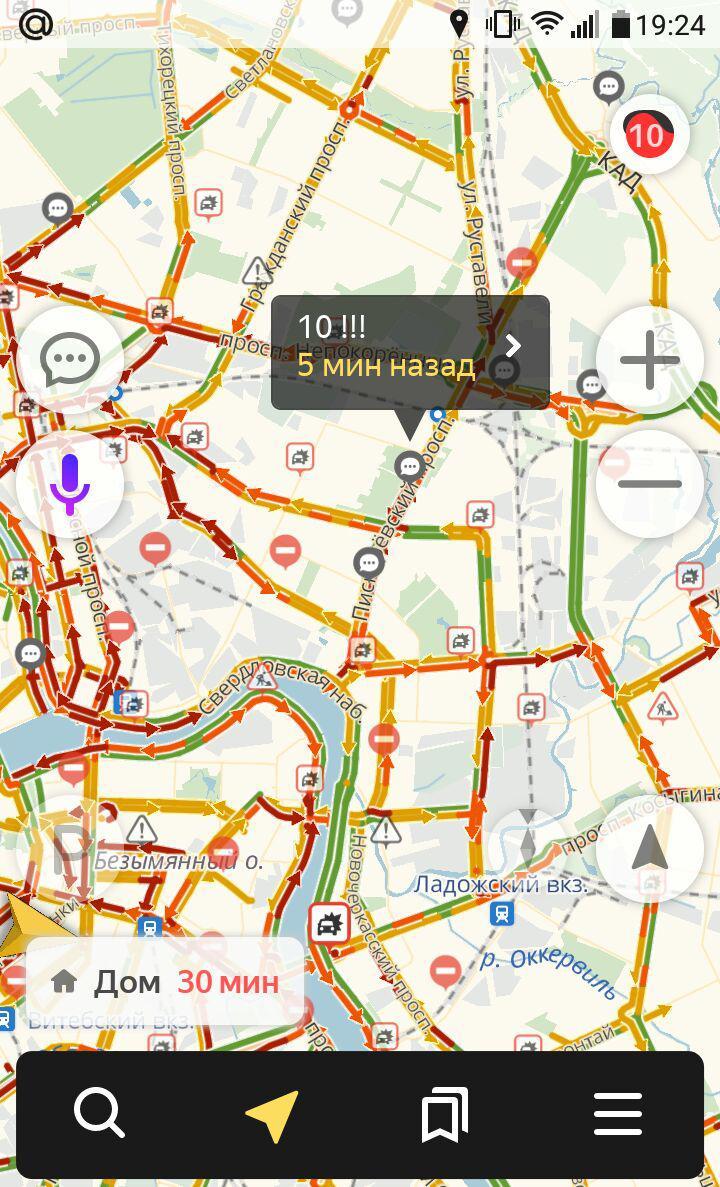Start route to Дом, 30 мин

pos(165,981)
